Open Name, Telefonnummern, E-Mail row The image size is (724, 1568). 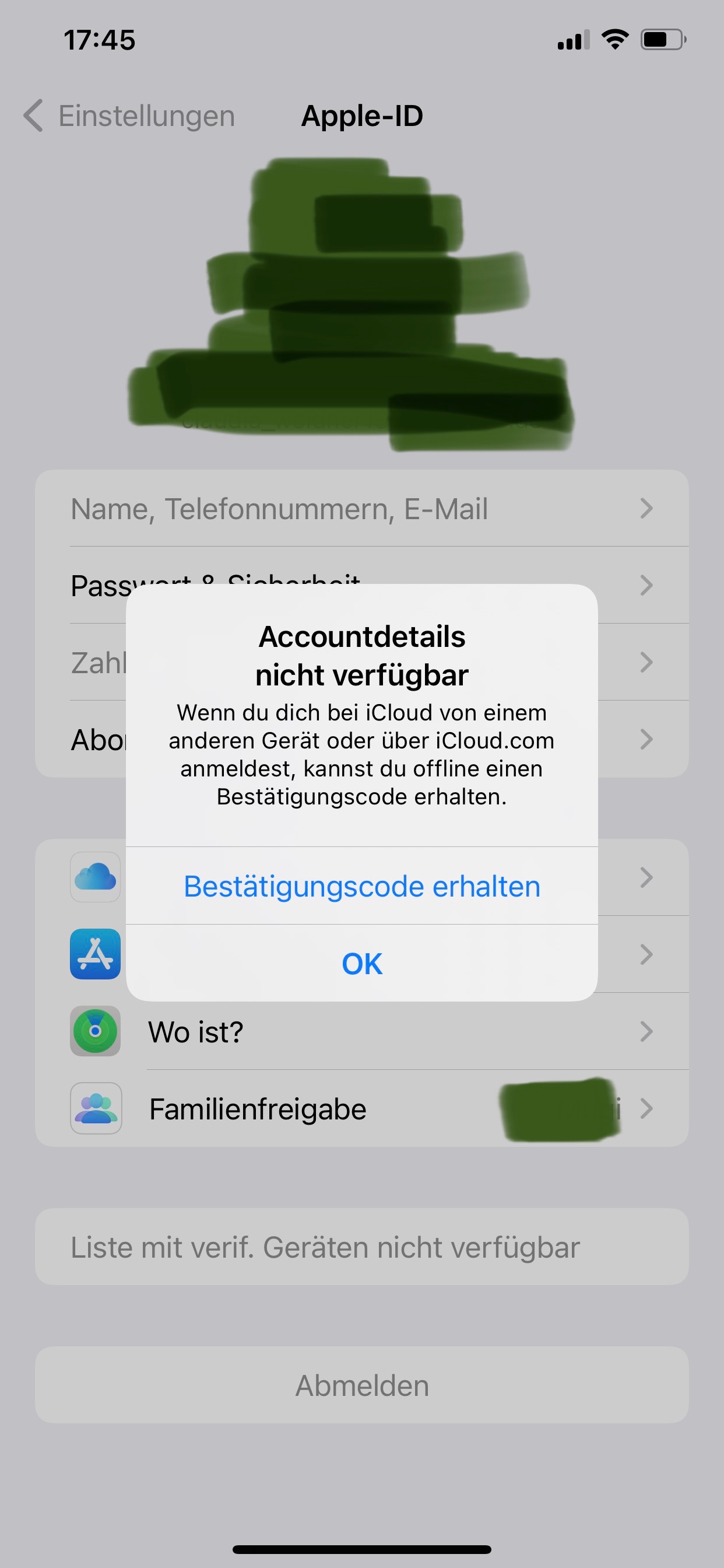point(361,509)
